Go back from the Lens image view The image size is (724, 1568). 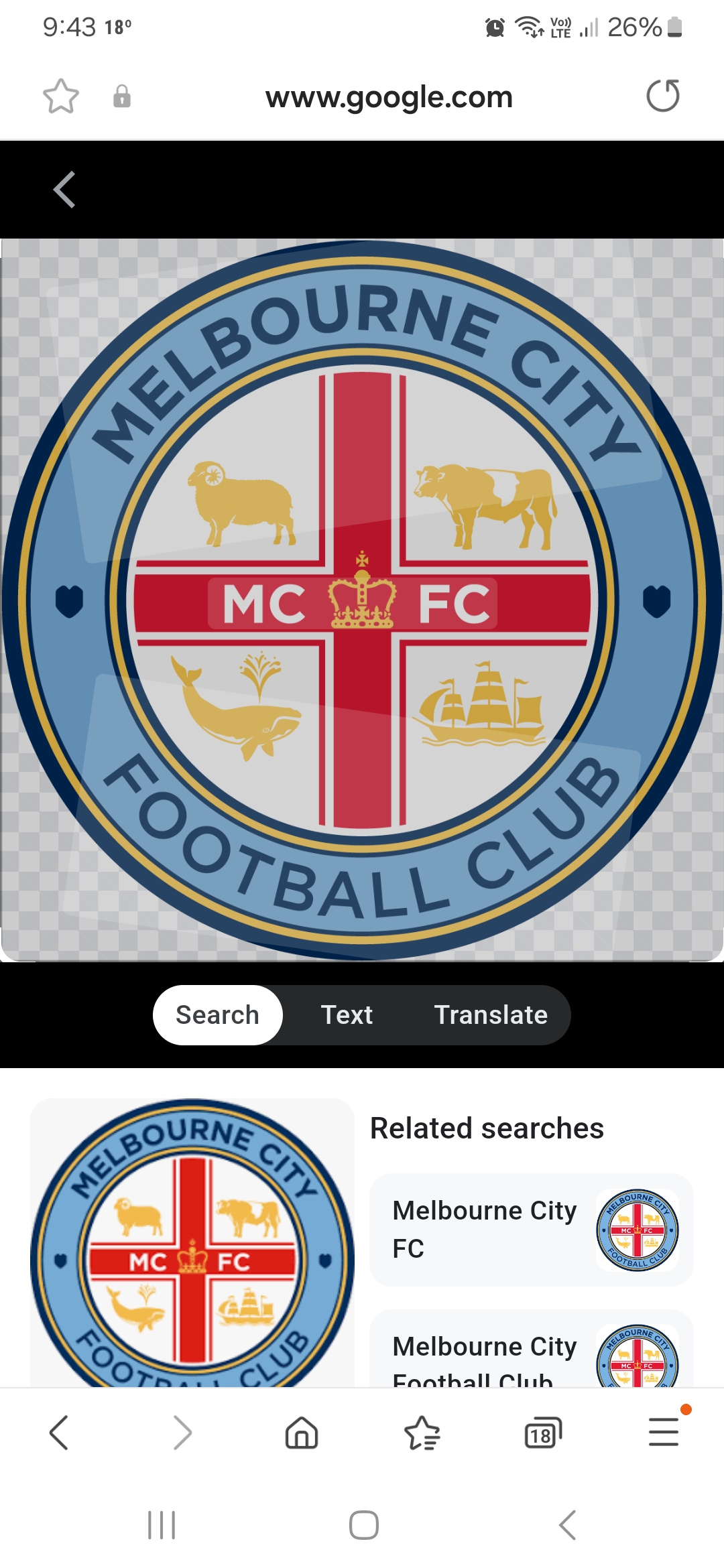point(64,190)
